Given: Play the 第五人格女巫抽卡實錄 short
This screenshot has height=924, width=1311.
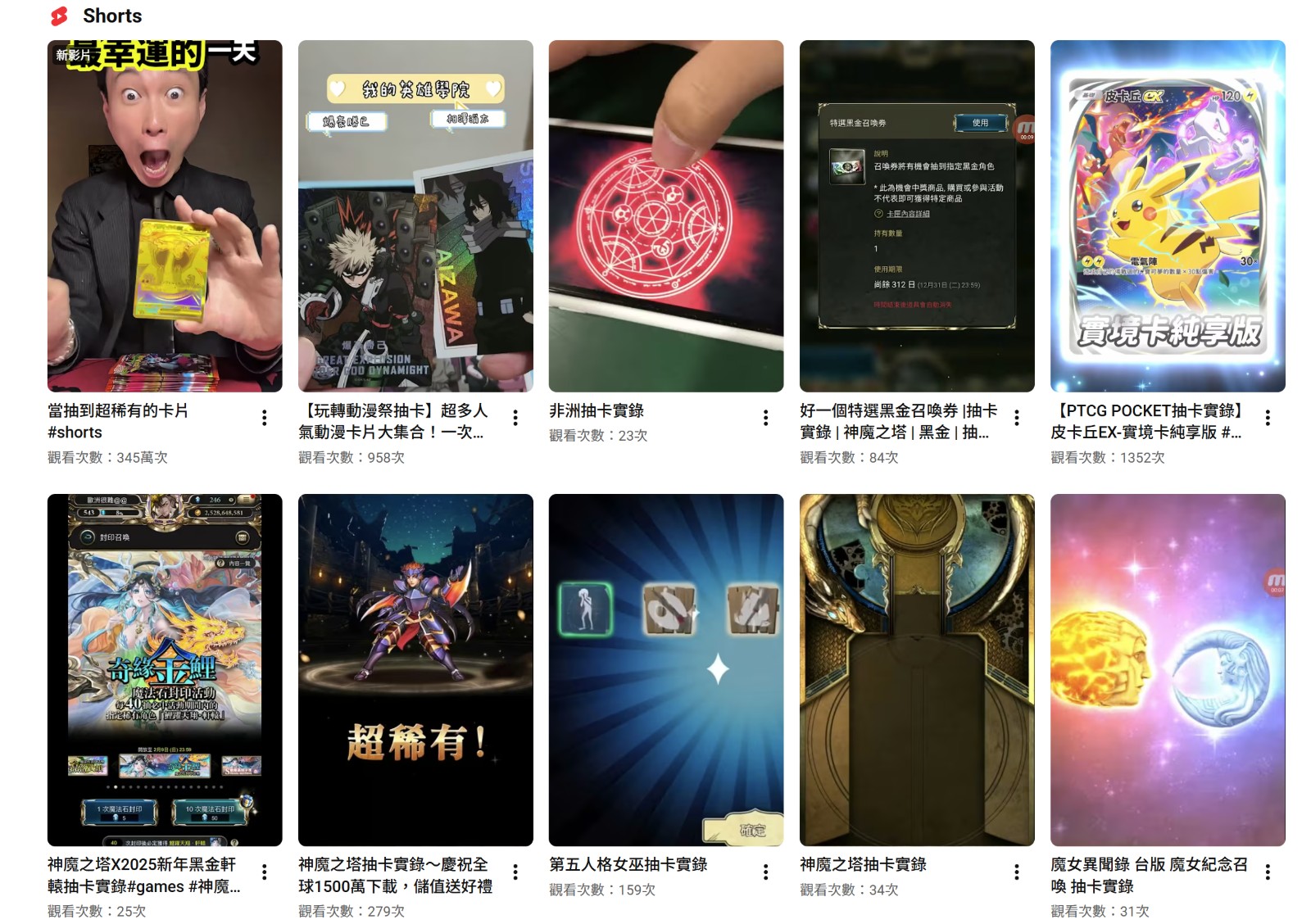Looking at the screenshot, I should (x=665, y=670).
